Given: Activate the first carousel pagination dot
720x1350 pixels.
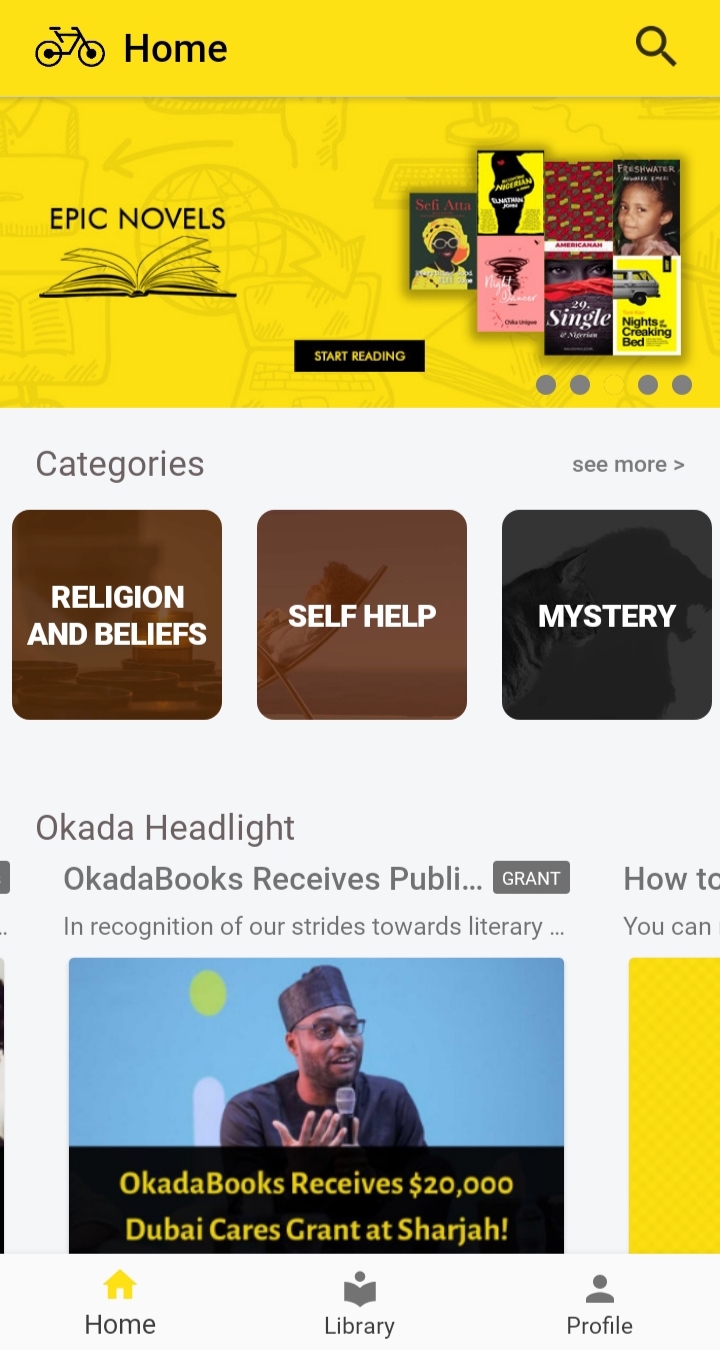Looking at the screenshot, I should click(546, 384).
